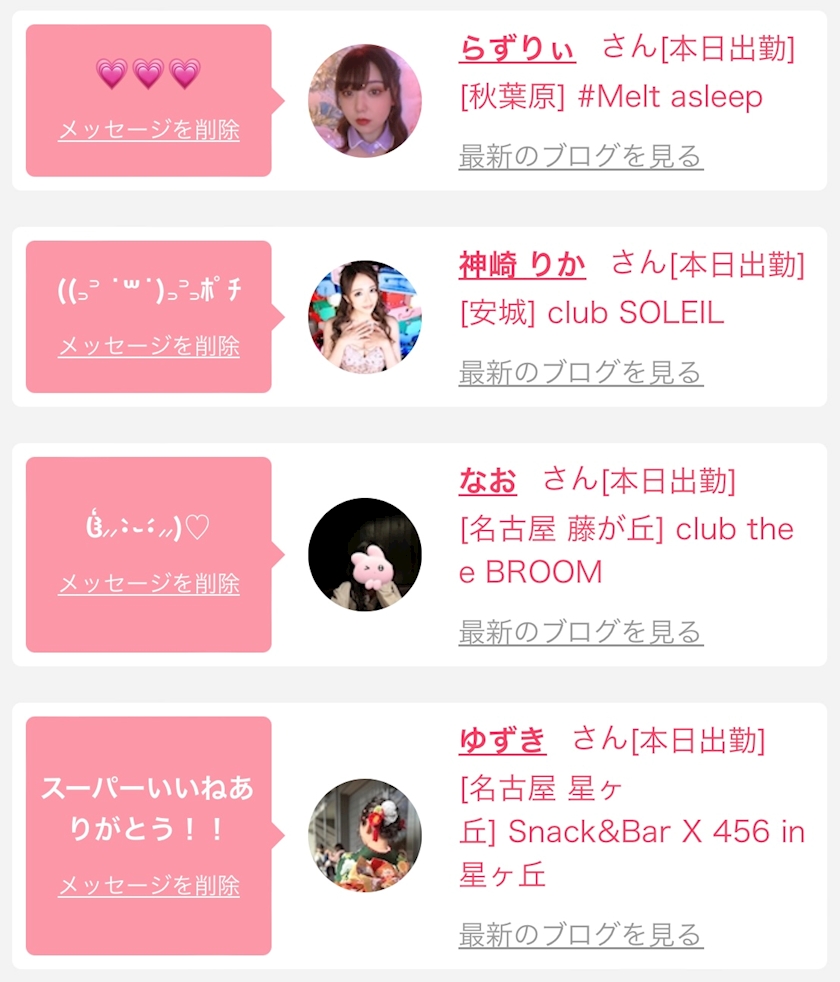The width and height of the screenshot is (840, 982).
Task: Delete the スーパーいいね message to ゆずき
Action: click(149, 885)
